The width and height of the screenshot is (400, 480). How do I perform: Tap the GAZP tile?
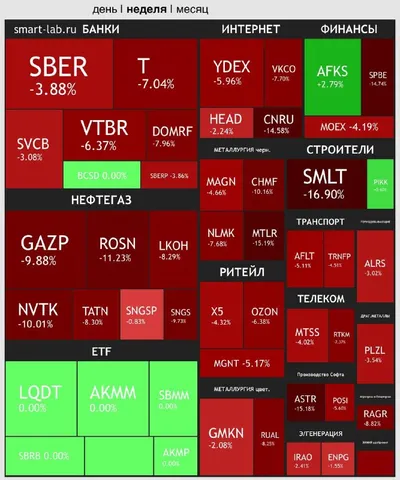click(45, 250)
